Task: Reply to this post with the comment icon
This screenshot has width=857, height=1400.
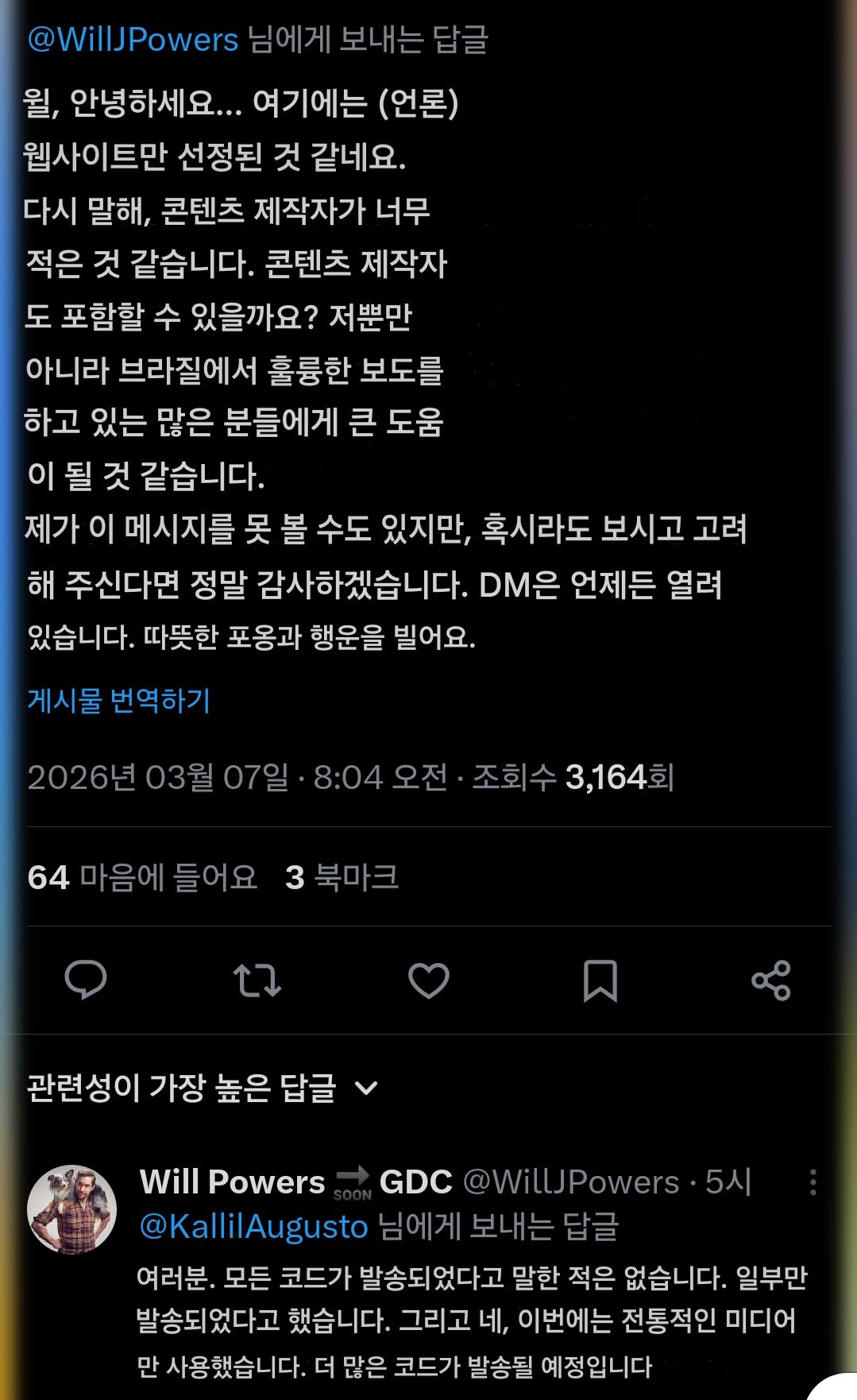Action: click(86, 980)
